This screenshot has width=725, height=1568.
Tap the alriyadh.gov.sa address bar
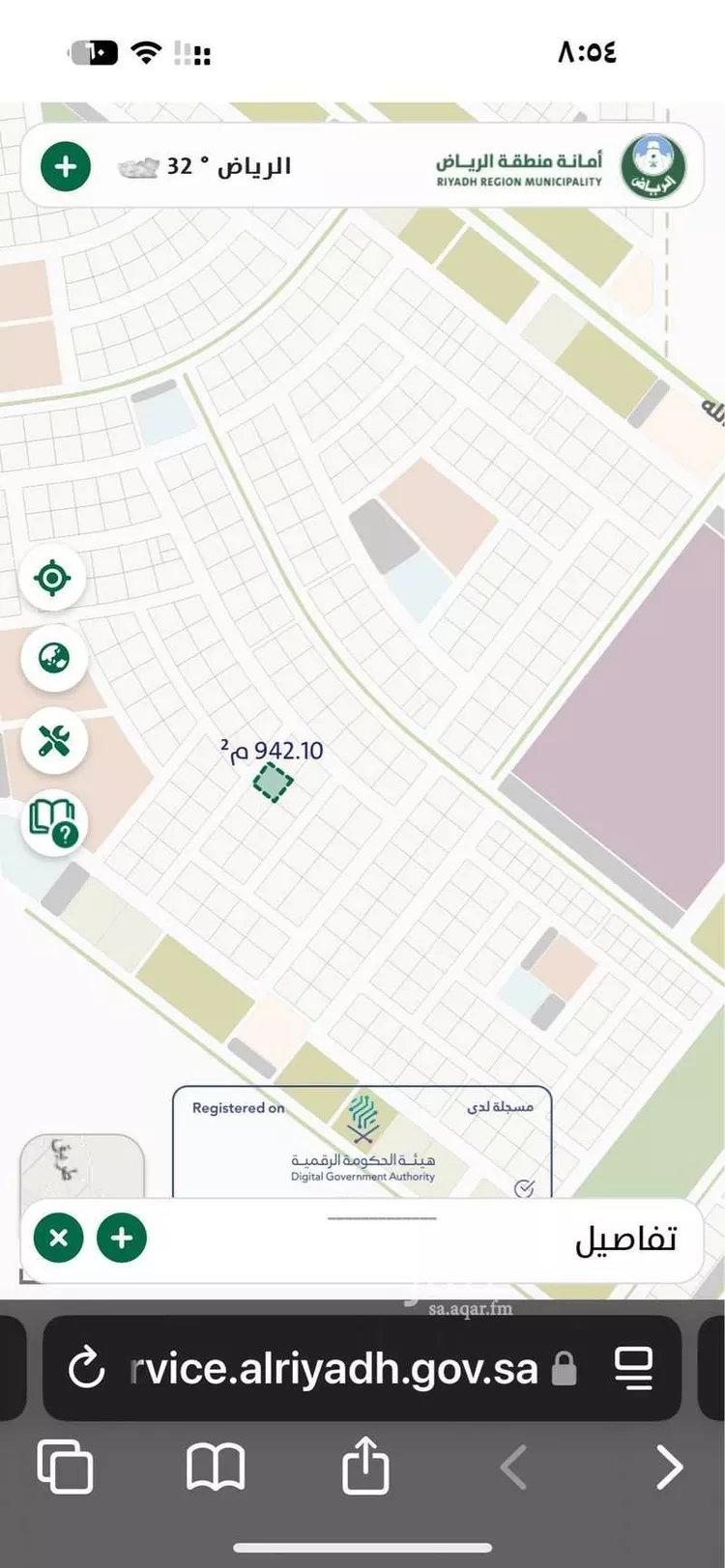pos(333,1368)
